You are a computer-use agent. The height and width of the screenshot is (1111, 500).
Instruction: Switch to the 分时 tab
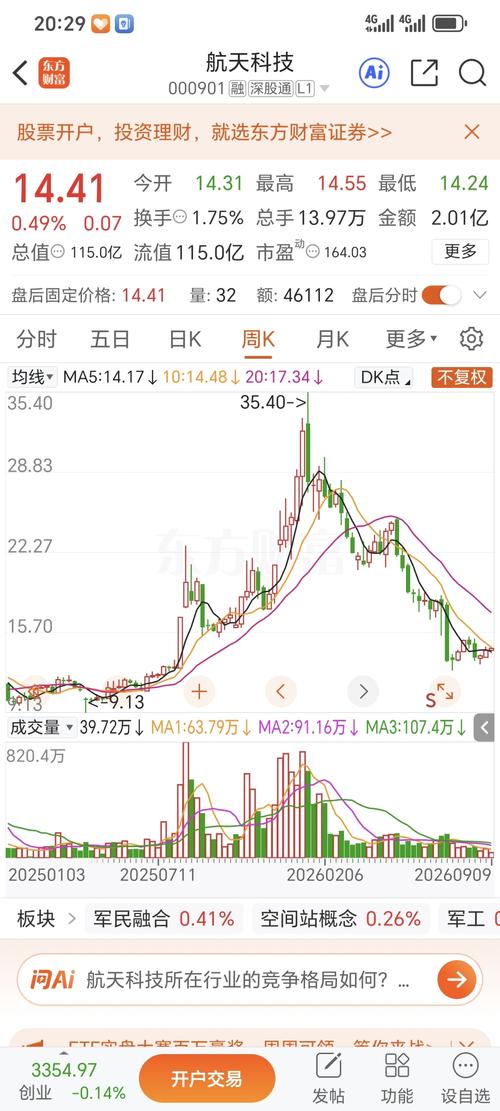(37, 339)
